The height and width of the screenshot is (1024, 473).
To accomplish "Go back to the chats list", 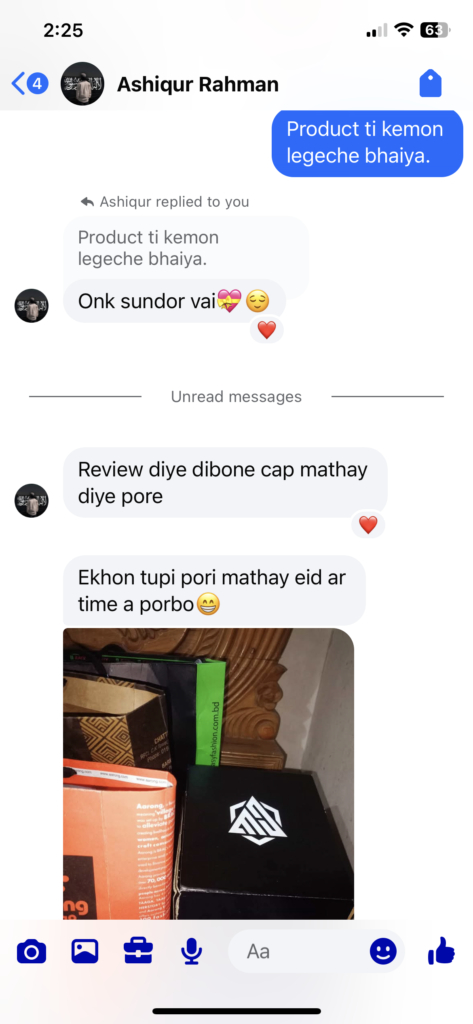I will pyautogui.click(x=29, y=84).
